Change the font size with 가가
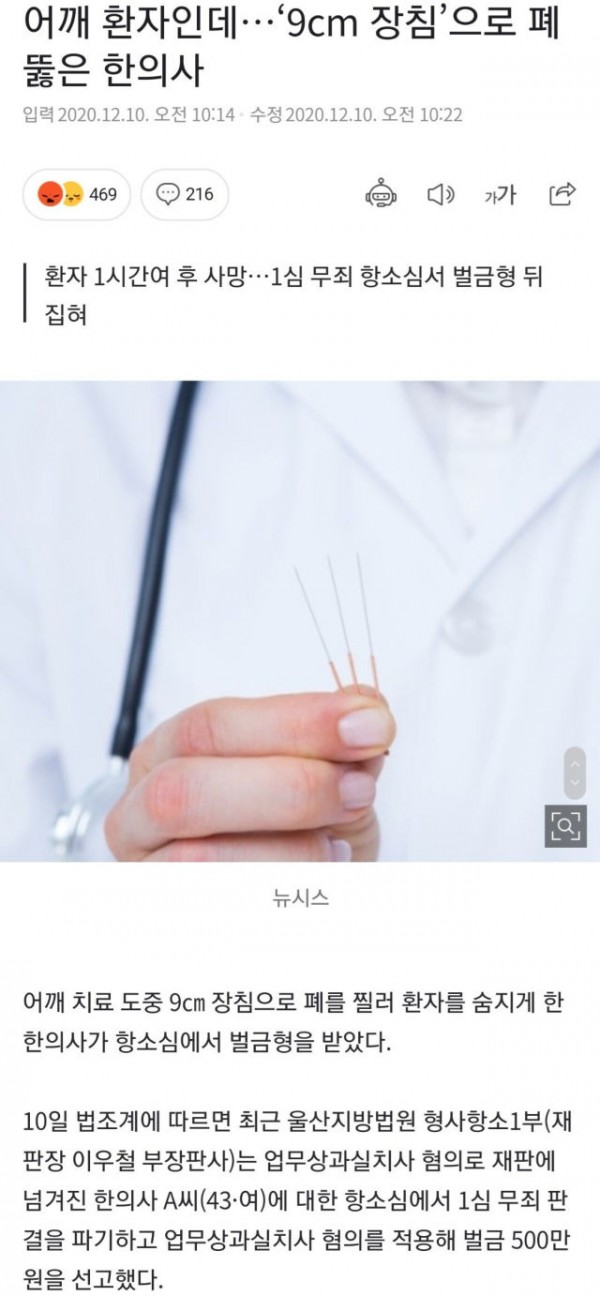 pyautogui.click(x=499, y=195)
